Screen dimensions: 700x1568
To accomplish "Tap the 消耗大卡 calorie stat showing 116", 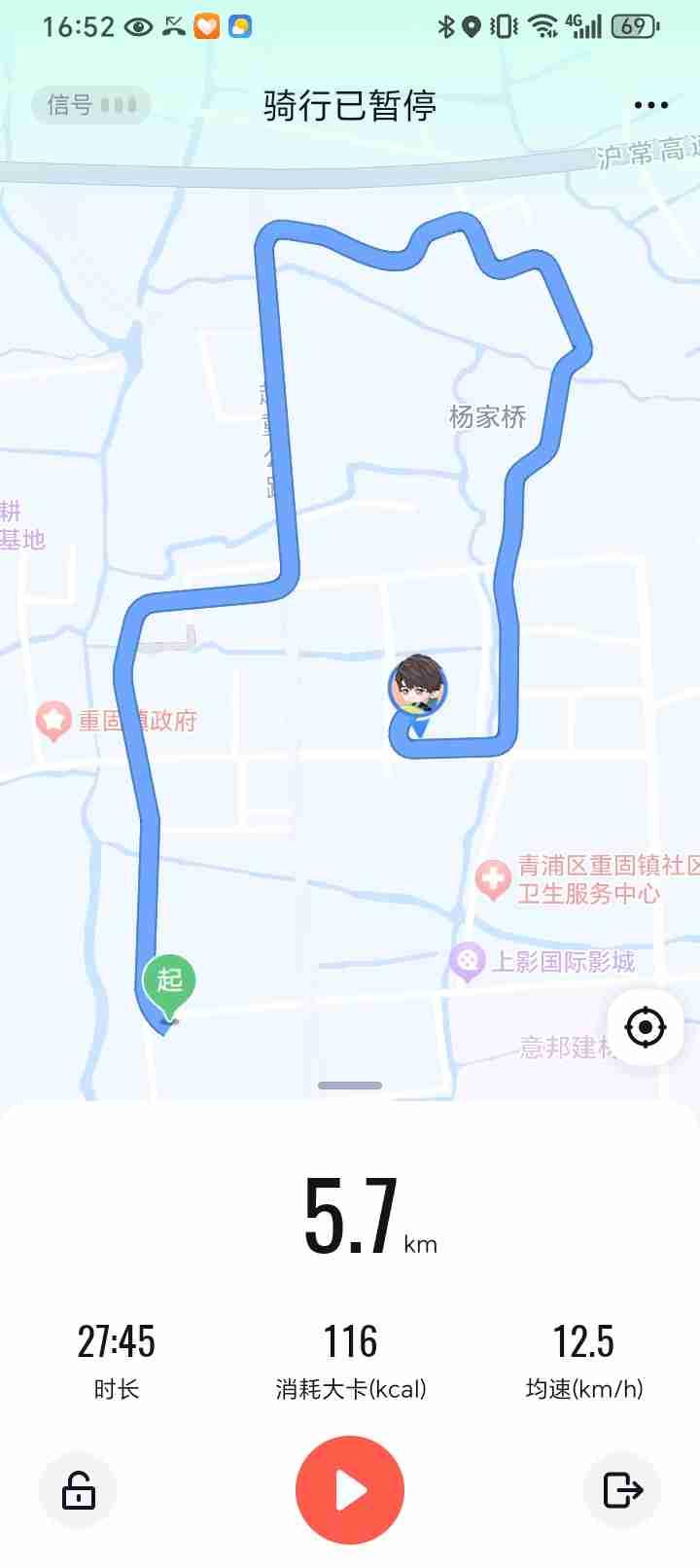I will click(x=350, y=1341).
